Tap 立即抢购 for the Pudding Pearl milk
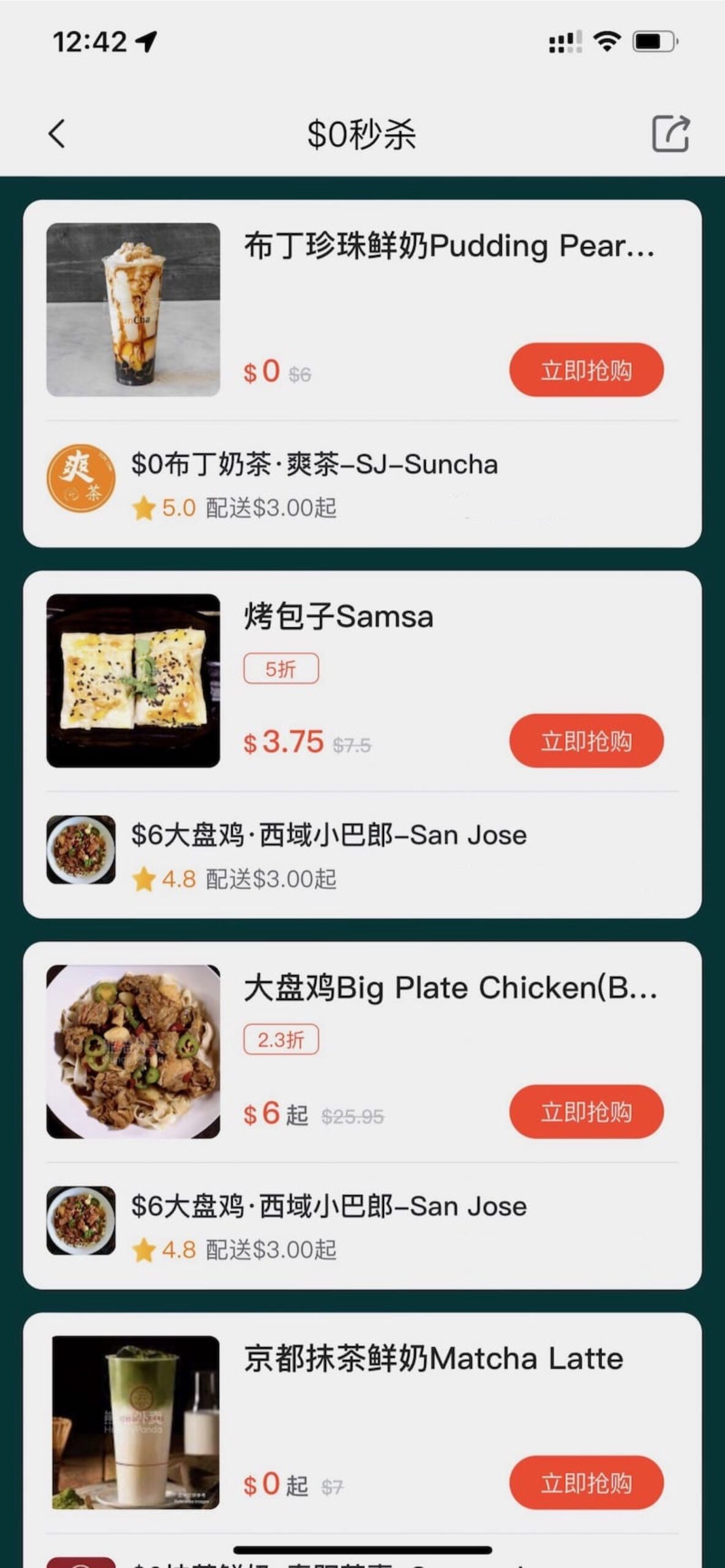 click(x=586, y=370)
